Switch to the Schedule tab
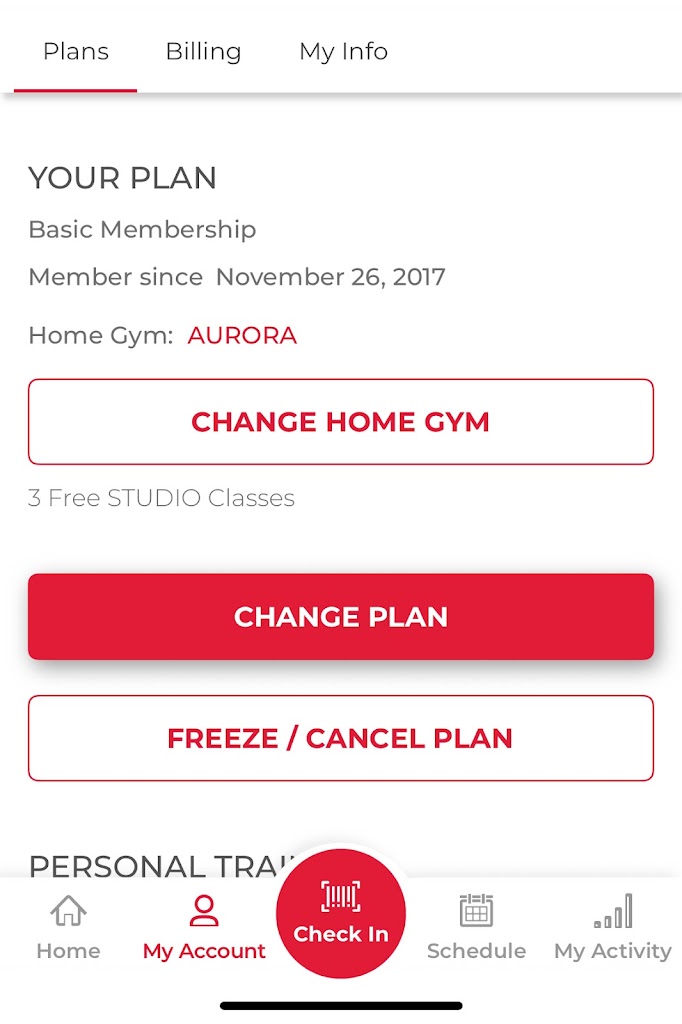The width and height of the screenshot is (682, 1024). click(x=476, y=928)
